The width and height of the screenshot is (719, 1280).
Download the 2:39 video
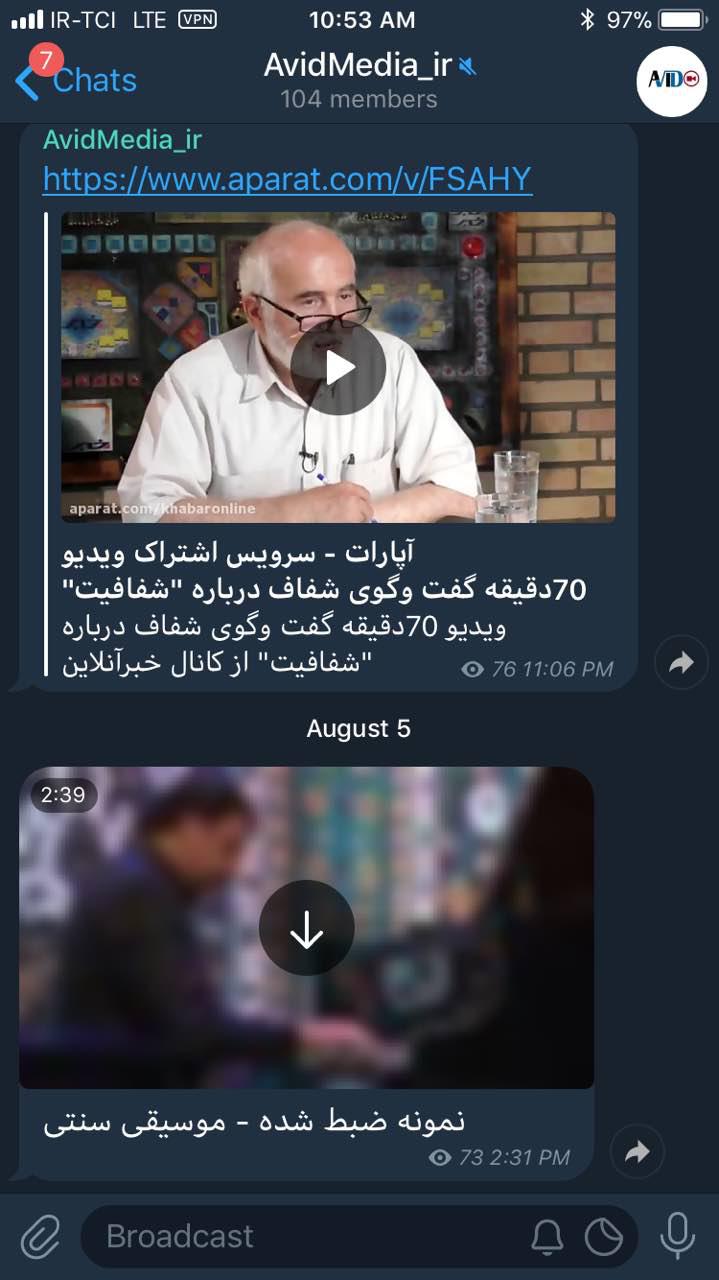point(306,928)
